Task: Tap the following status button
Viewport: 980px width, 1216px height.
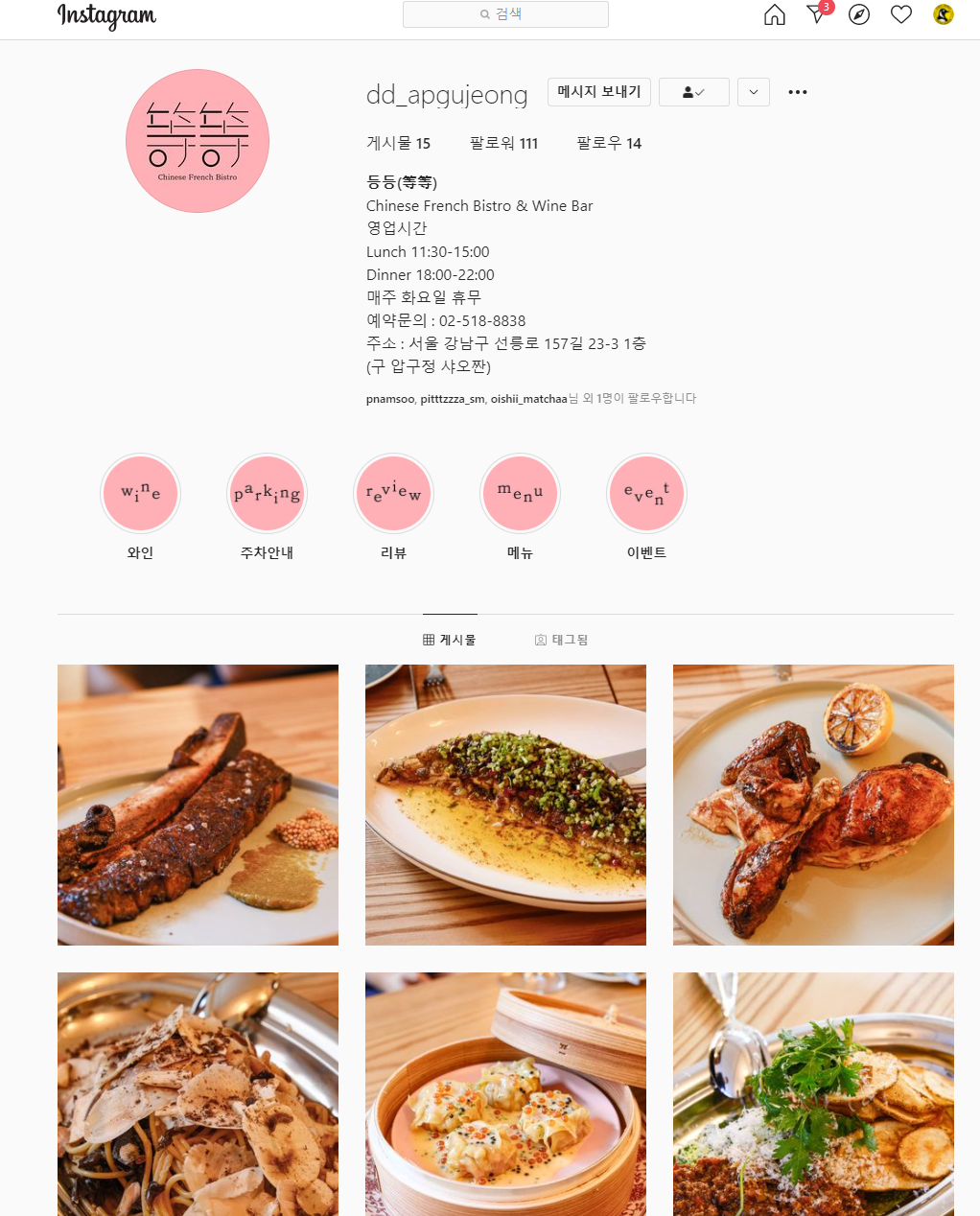Action: click(x=694, y=92)
